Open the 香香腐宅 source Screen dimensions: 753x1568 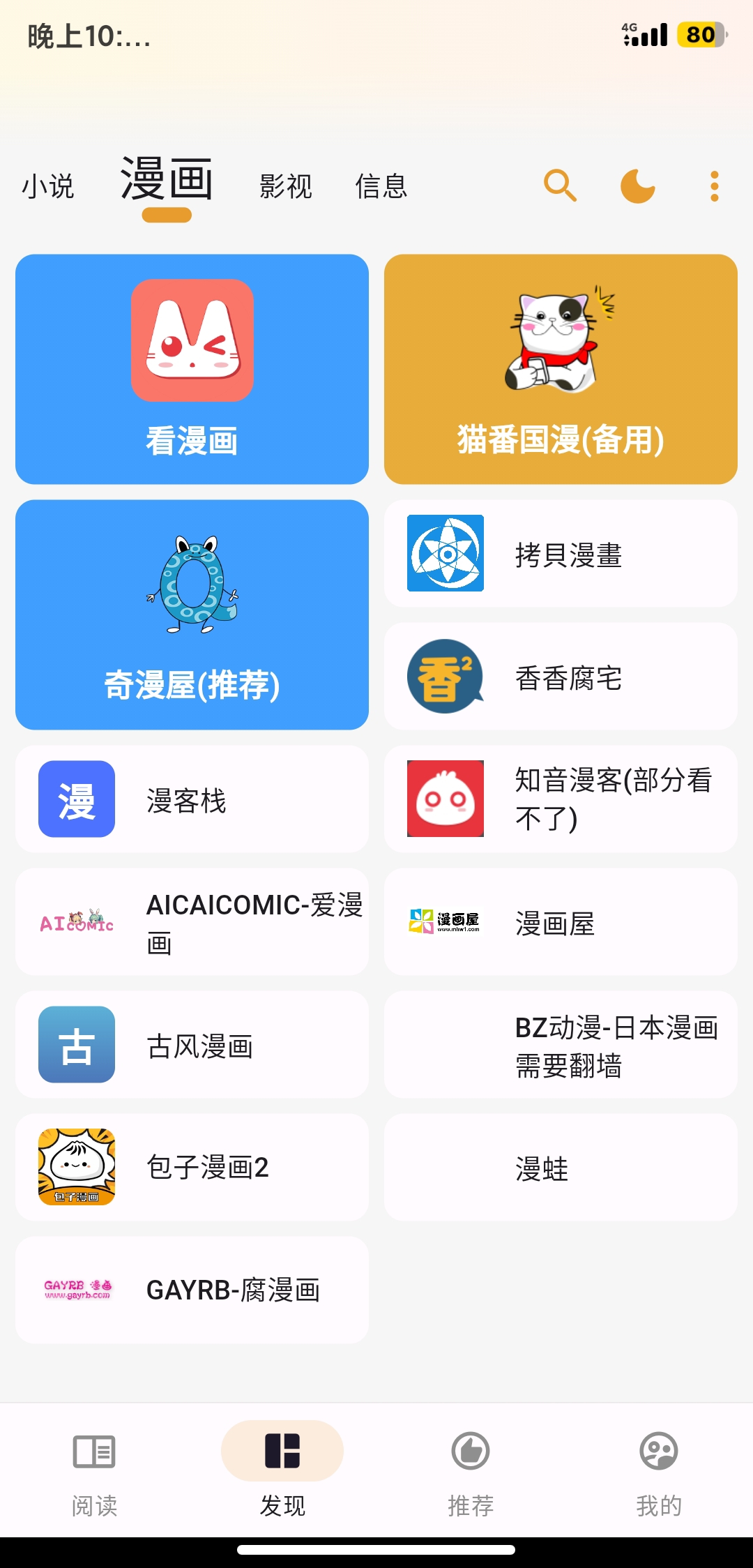561,677
